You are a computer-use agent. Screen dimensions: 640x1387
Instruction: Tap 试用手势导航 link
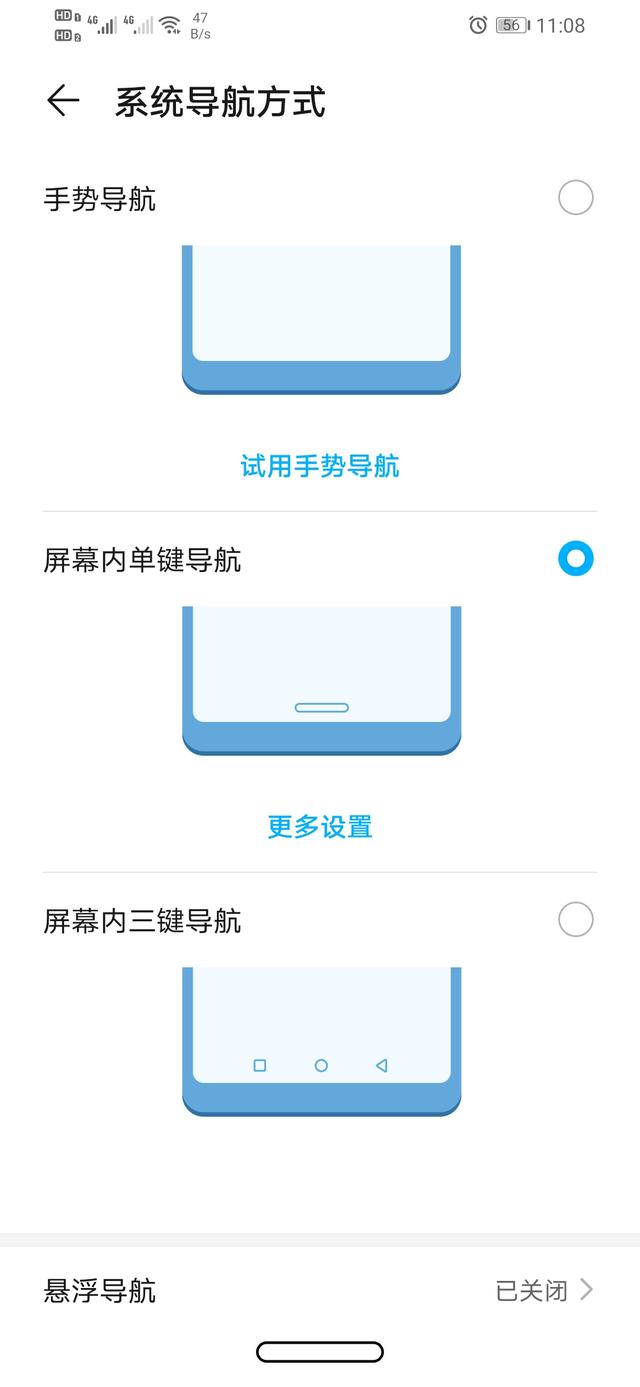(x=320, y=466)
